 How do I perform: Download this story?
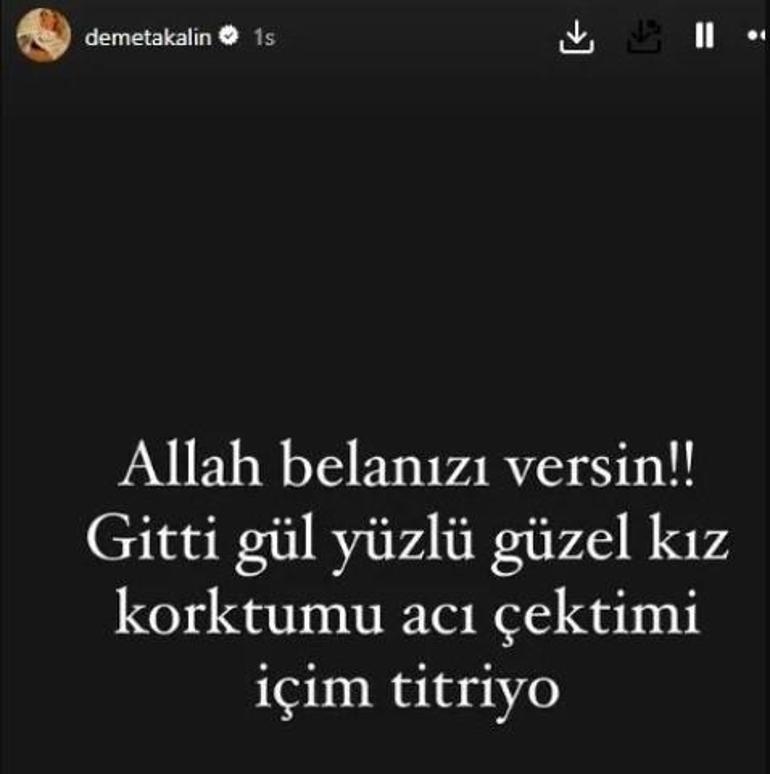(x=577, y=37)
